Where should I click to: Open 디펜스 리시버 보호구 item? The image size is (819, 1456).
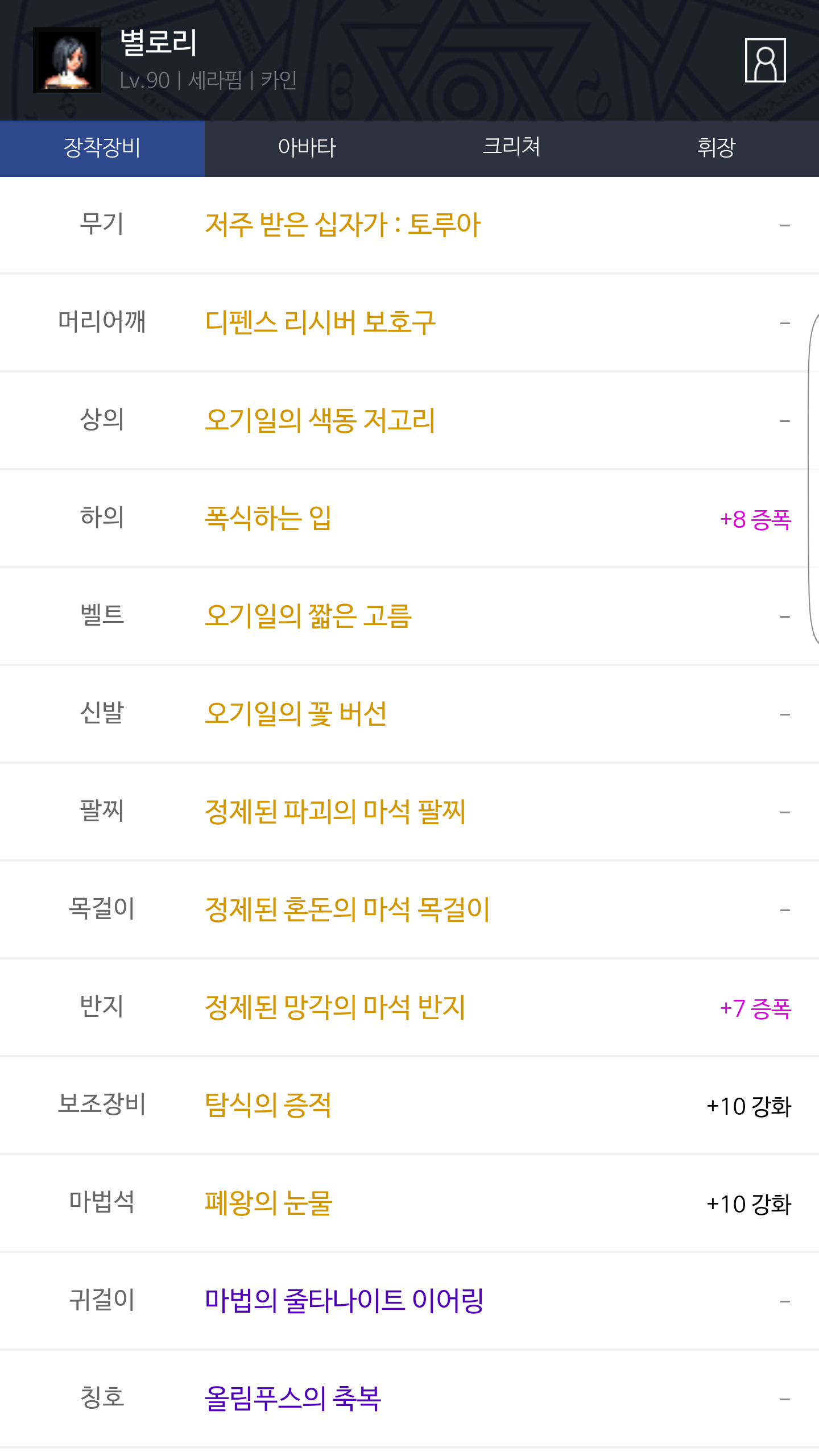pos(320,322)
